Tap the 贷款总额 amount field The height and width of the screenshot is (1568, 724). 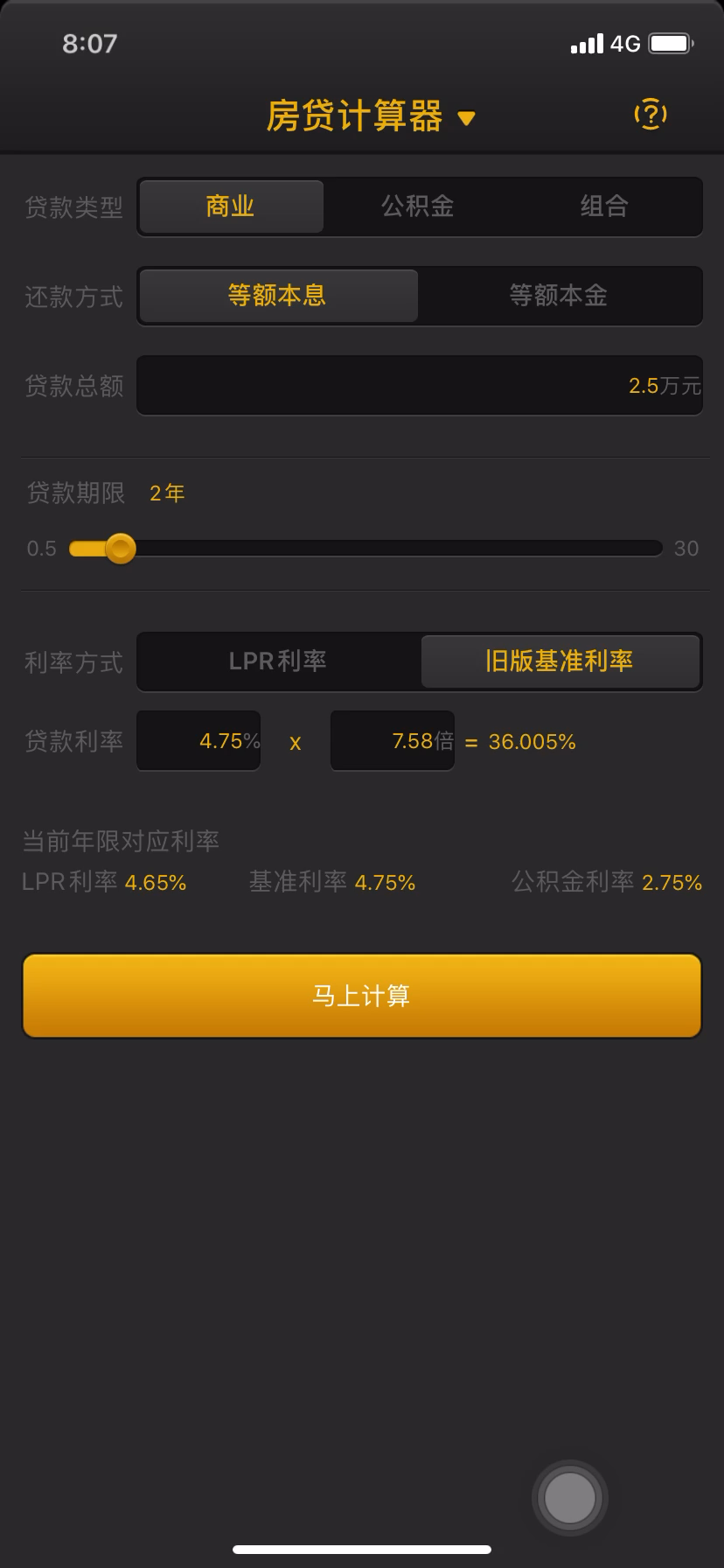point(420,385)
